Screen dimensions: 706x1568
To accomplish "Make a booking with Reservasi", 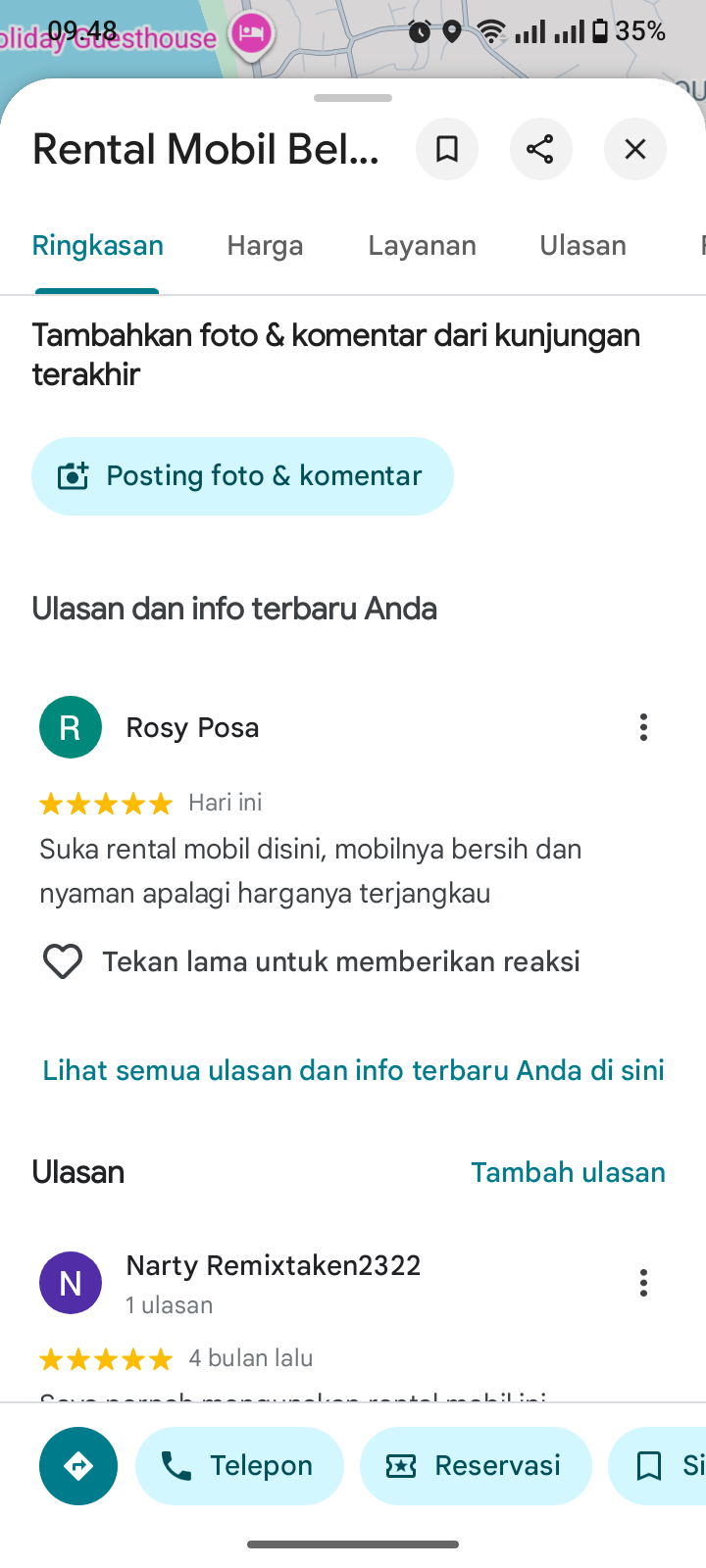I will coord(476,1466).
